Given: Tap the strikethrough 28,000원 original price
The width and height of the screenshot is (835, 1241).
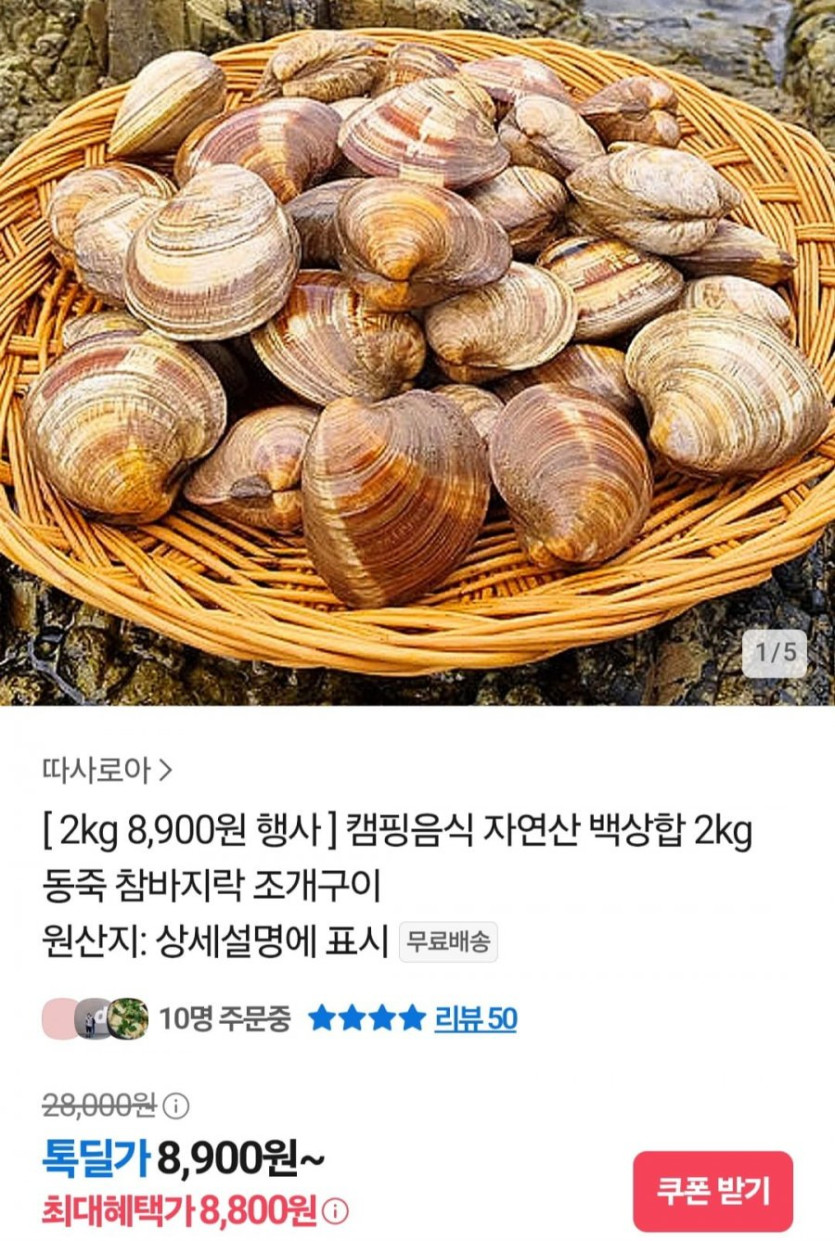Looking at the screenshot, I should tap(97, 1106).
